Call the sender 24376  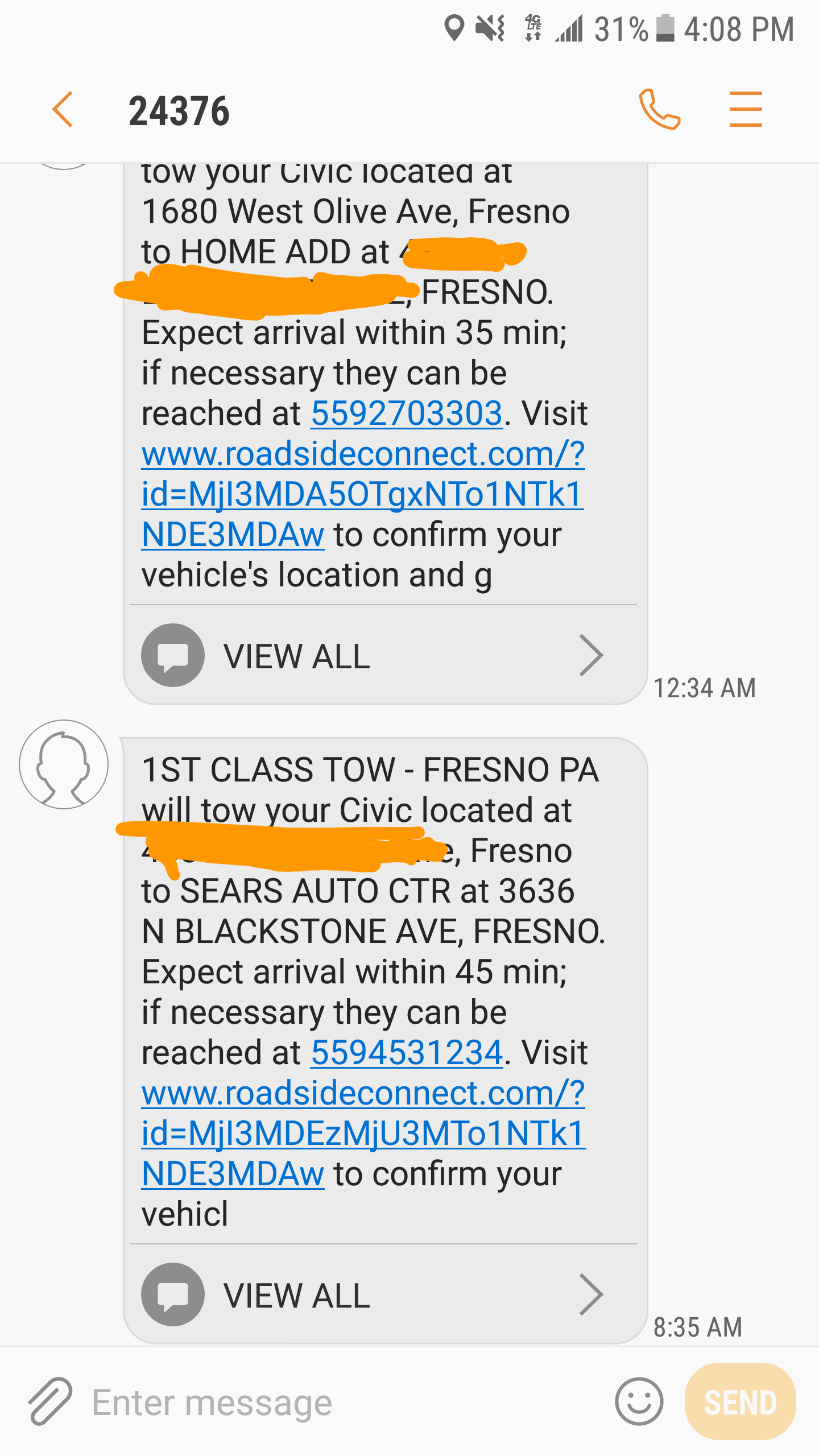click(659, 109)
